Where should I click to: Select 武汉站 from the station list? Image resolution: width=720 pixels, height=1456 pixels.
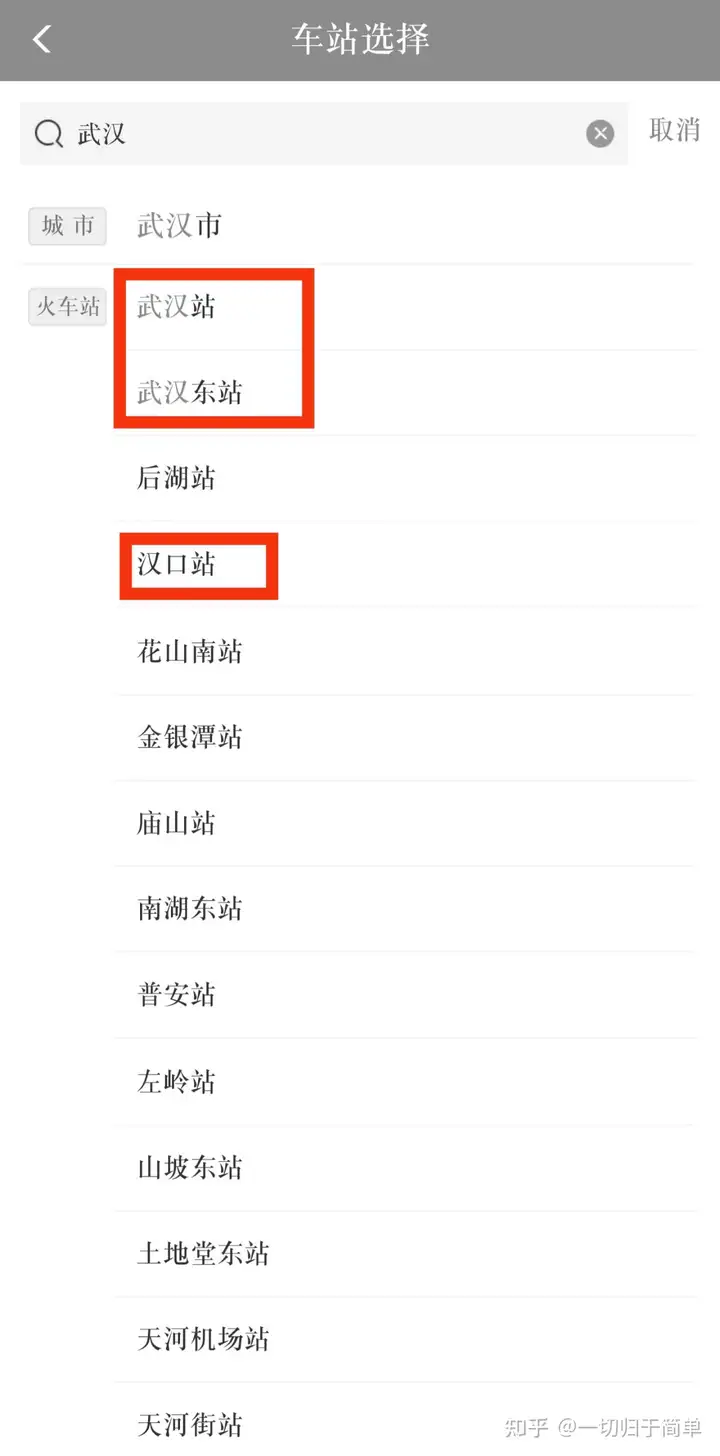click(175, 307)
